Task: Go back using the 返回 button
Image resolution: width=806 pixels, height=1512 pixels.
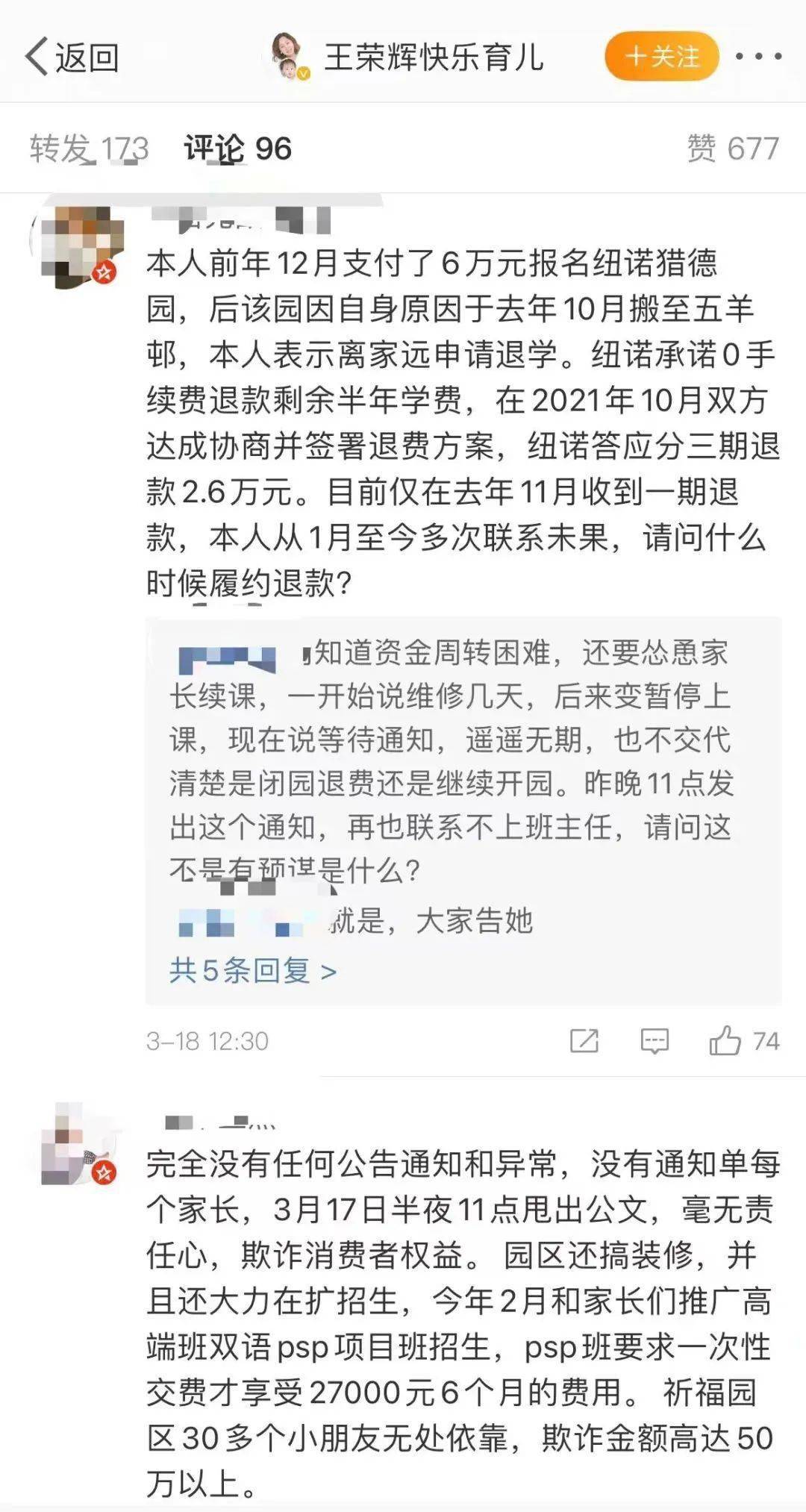Action: [x=72, y=57]
